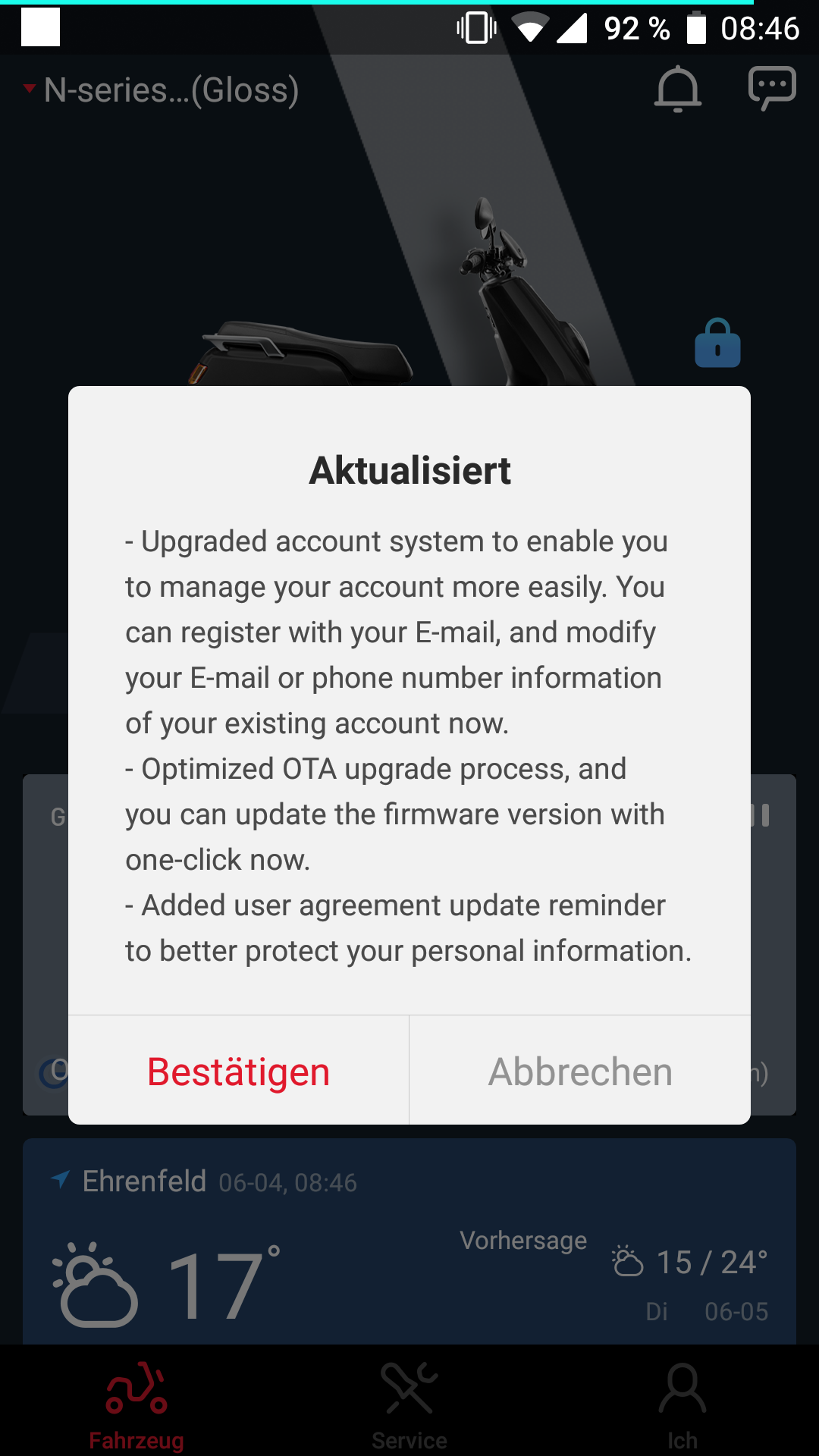The width and height of the screenshot is (819, 1456).
Task: Dismiss the dialog with Abbrechen
Action: [x=580, y=1071]
